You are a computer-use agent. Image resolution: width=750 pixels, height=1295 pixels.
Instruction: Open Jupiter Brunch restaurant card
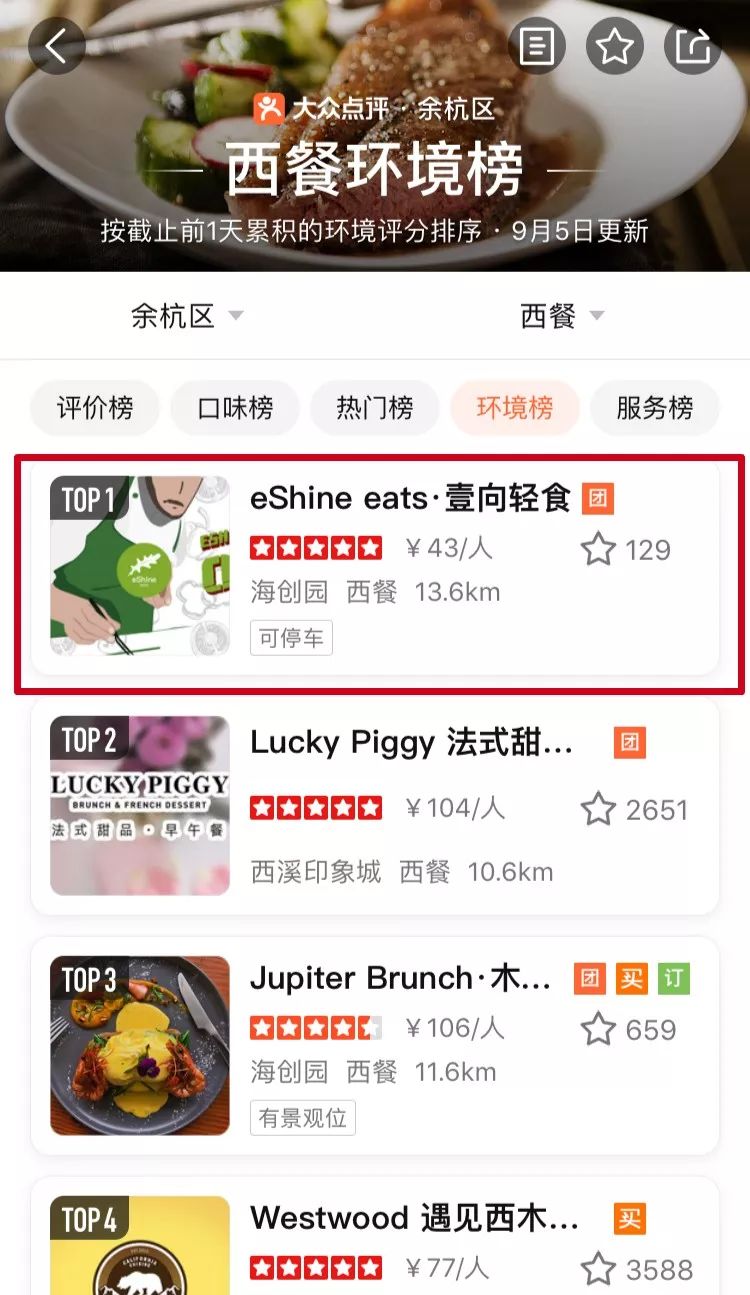375,1046
